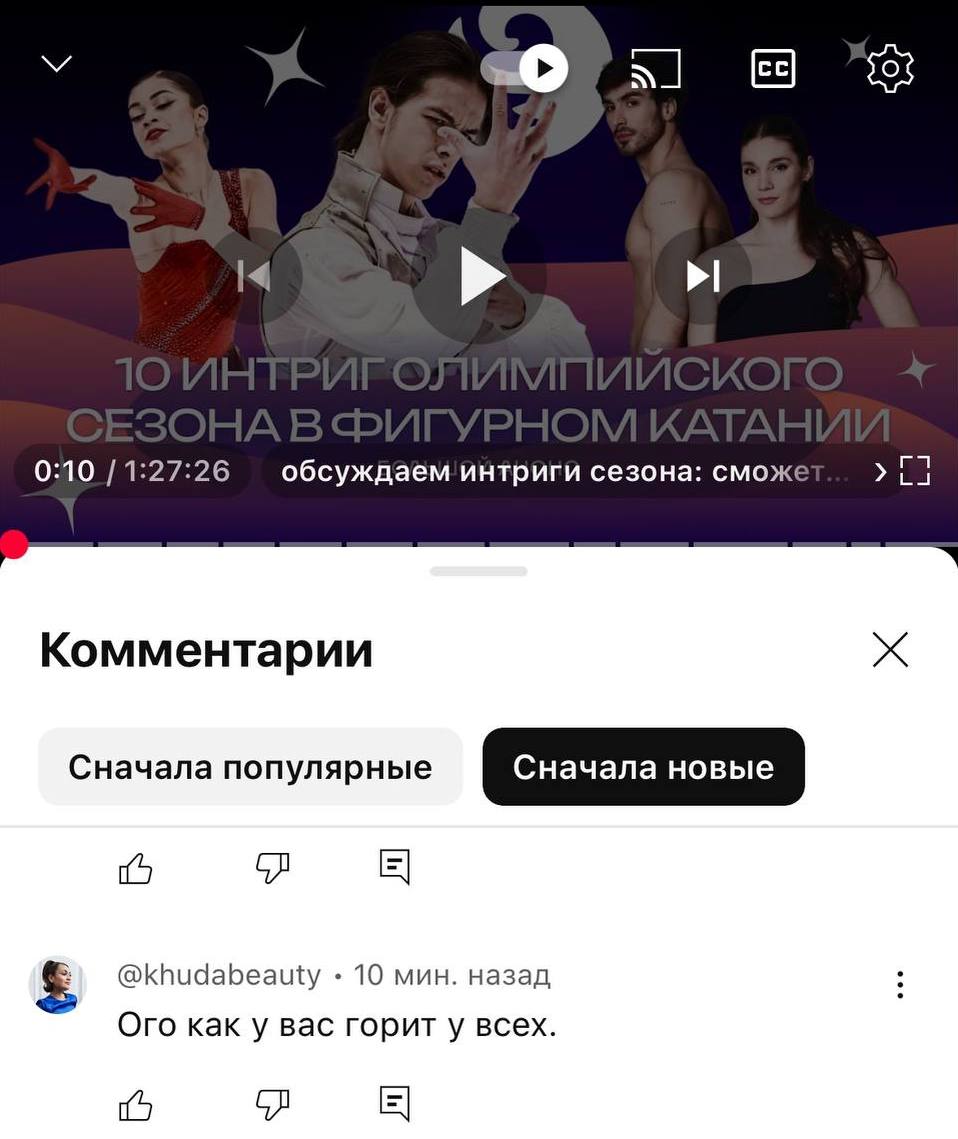The image size is (958, 1139).
Task: Turn on closed captions
Action: tap(773, 68)
